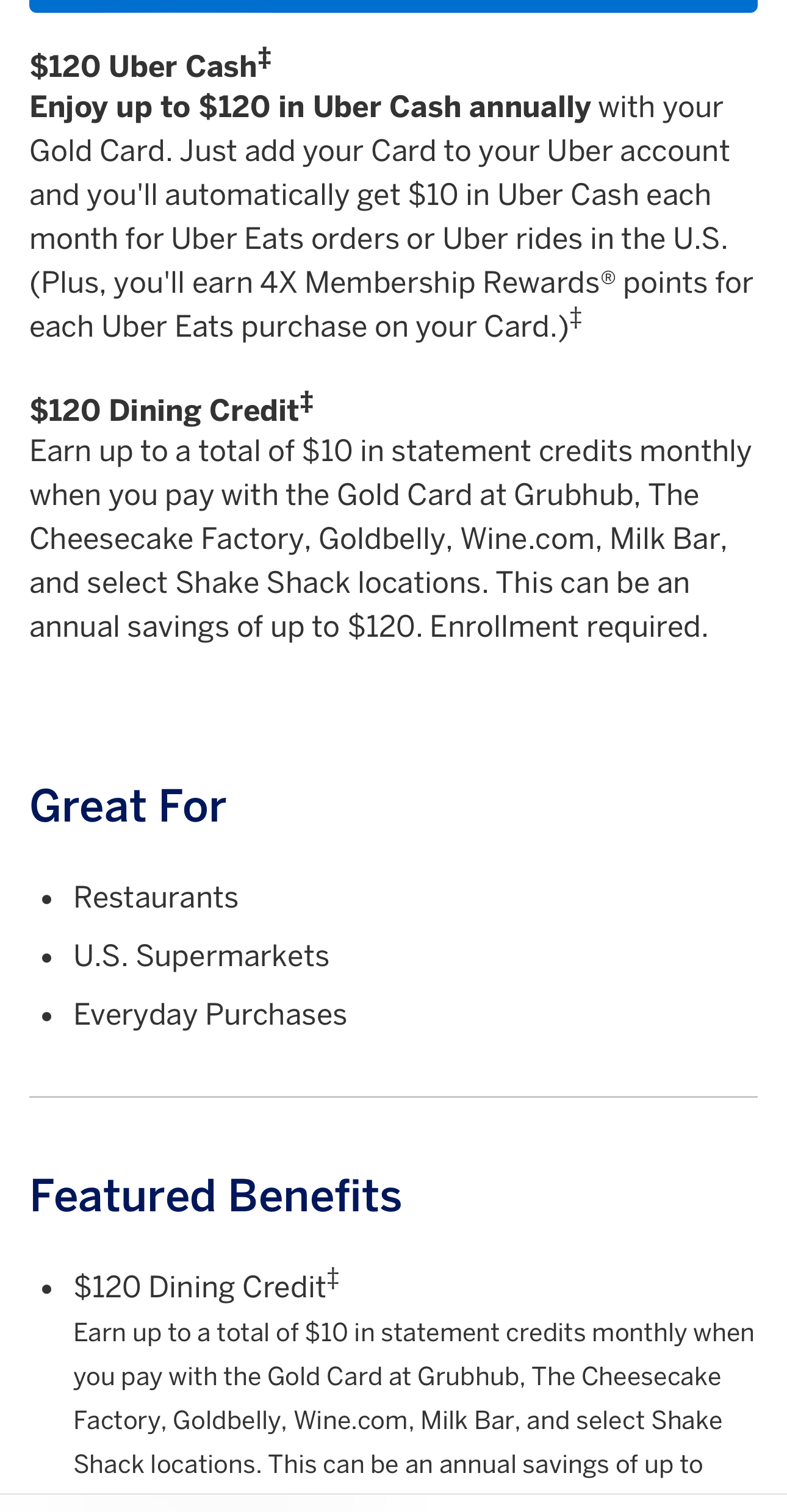Viewport: 787px width, 1512px height.
Task: Open the dagger footnote on the Featured Benefits Dining Credit bullet
Action: 332,1279
